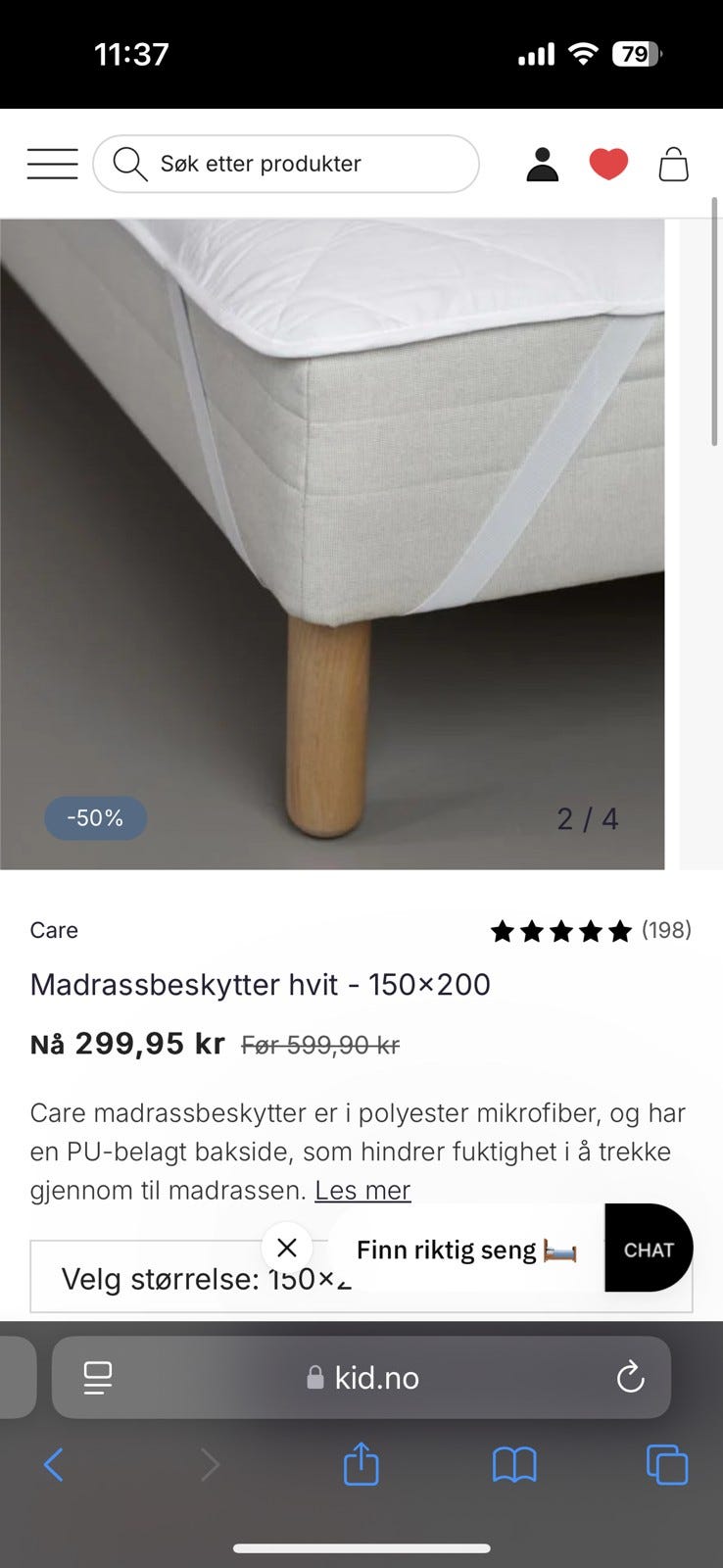Click the back navigation arrow in Safari
Screen dimensions: 723x1568
54,1464
